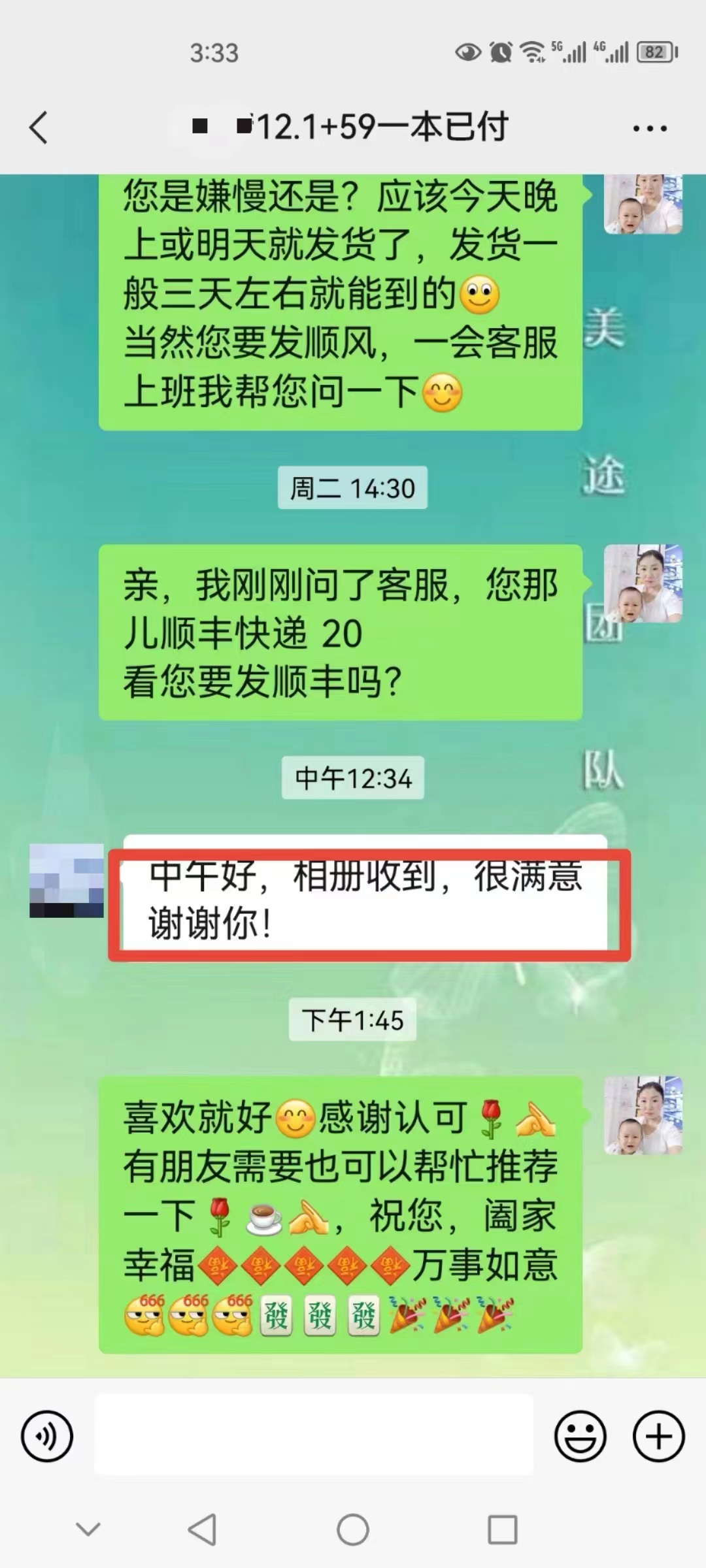Hide keyboard using down chevron
This screenshot has height=1568, width=706.
(x=88, y=1529)
